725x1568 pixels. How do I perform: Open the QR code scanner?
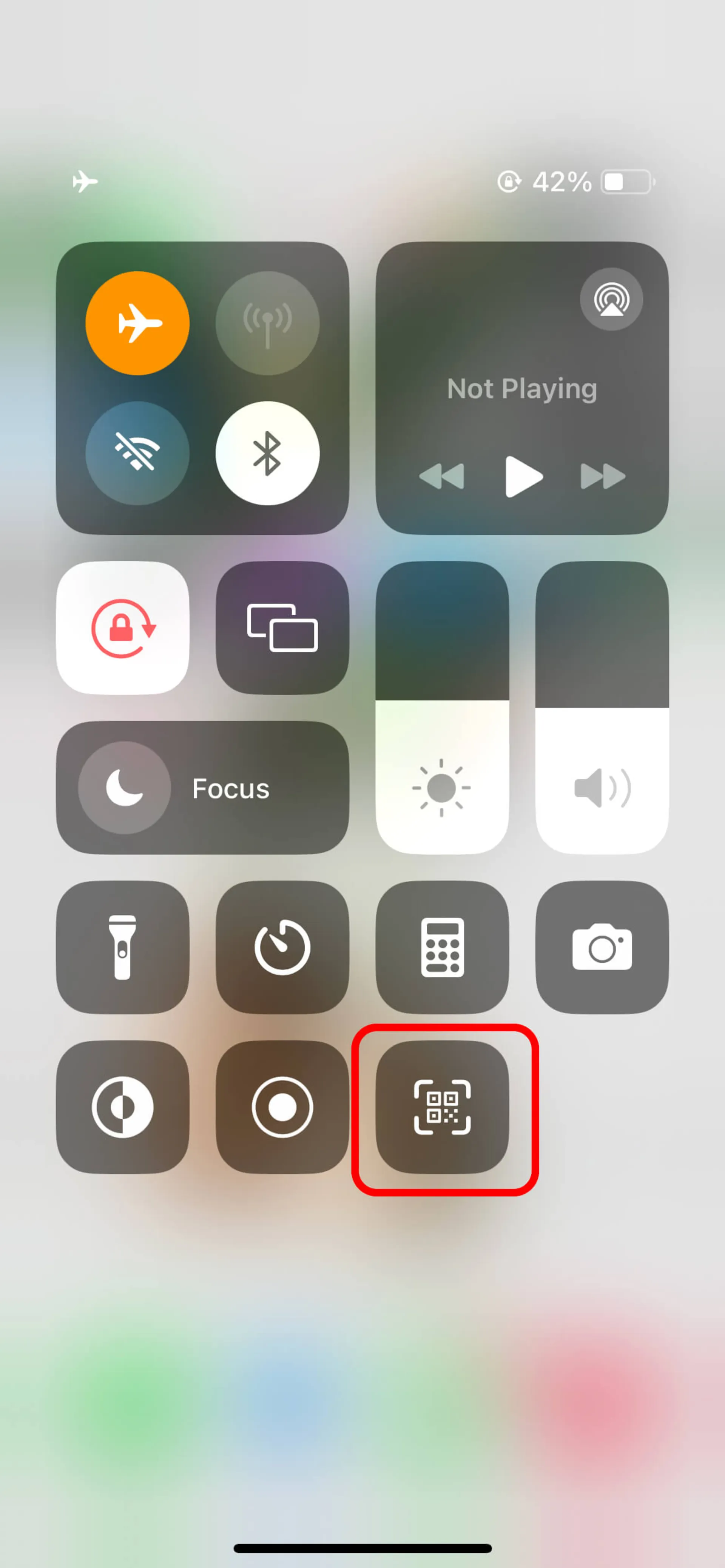[442, 1106]
